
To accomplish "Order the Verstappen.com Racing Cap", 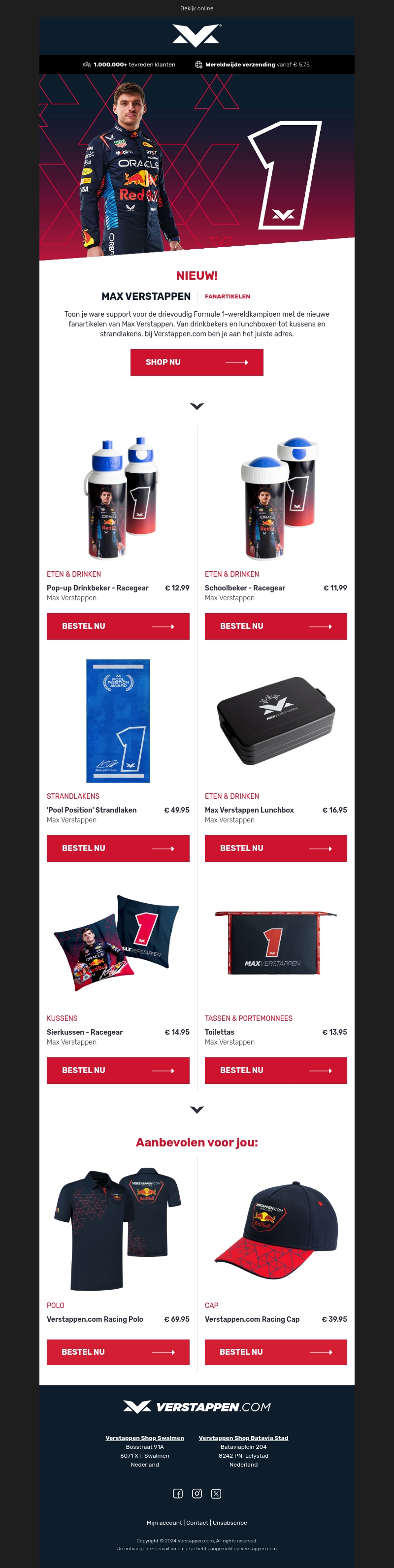I will click(x=276, y=1352).
